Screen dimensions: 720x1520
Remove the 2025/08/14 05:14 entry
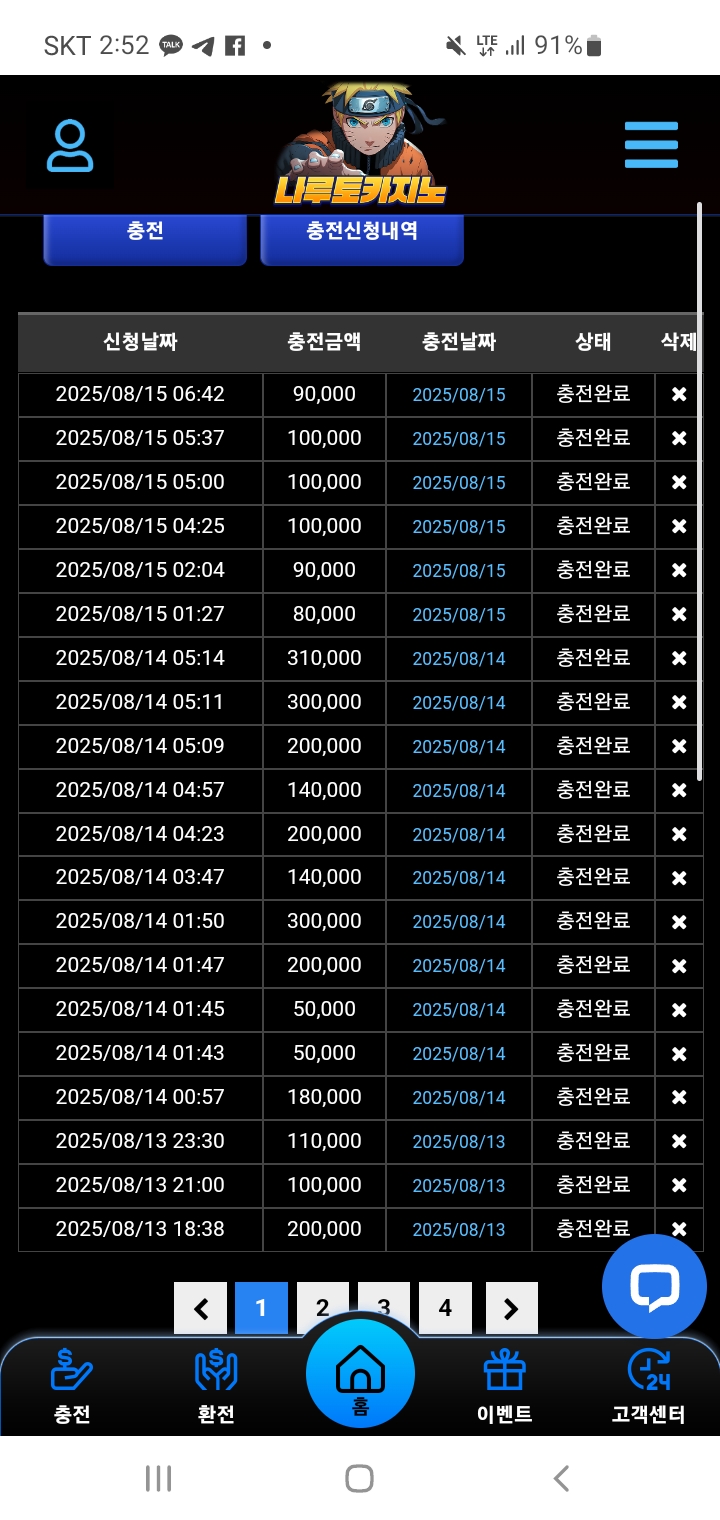tap(679, 658)
